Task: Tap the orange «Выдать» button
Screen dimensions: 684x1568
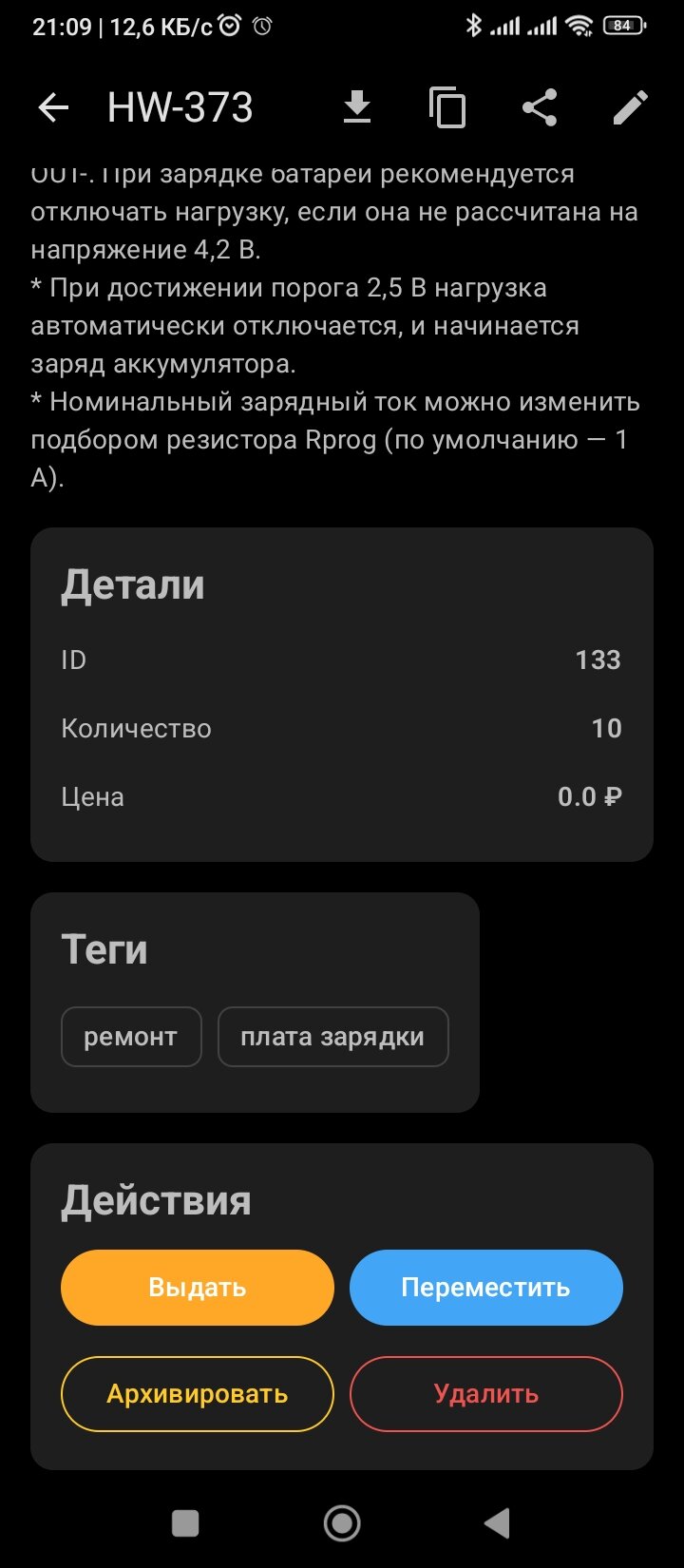Action: coord(198,1288)
